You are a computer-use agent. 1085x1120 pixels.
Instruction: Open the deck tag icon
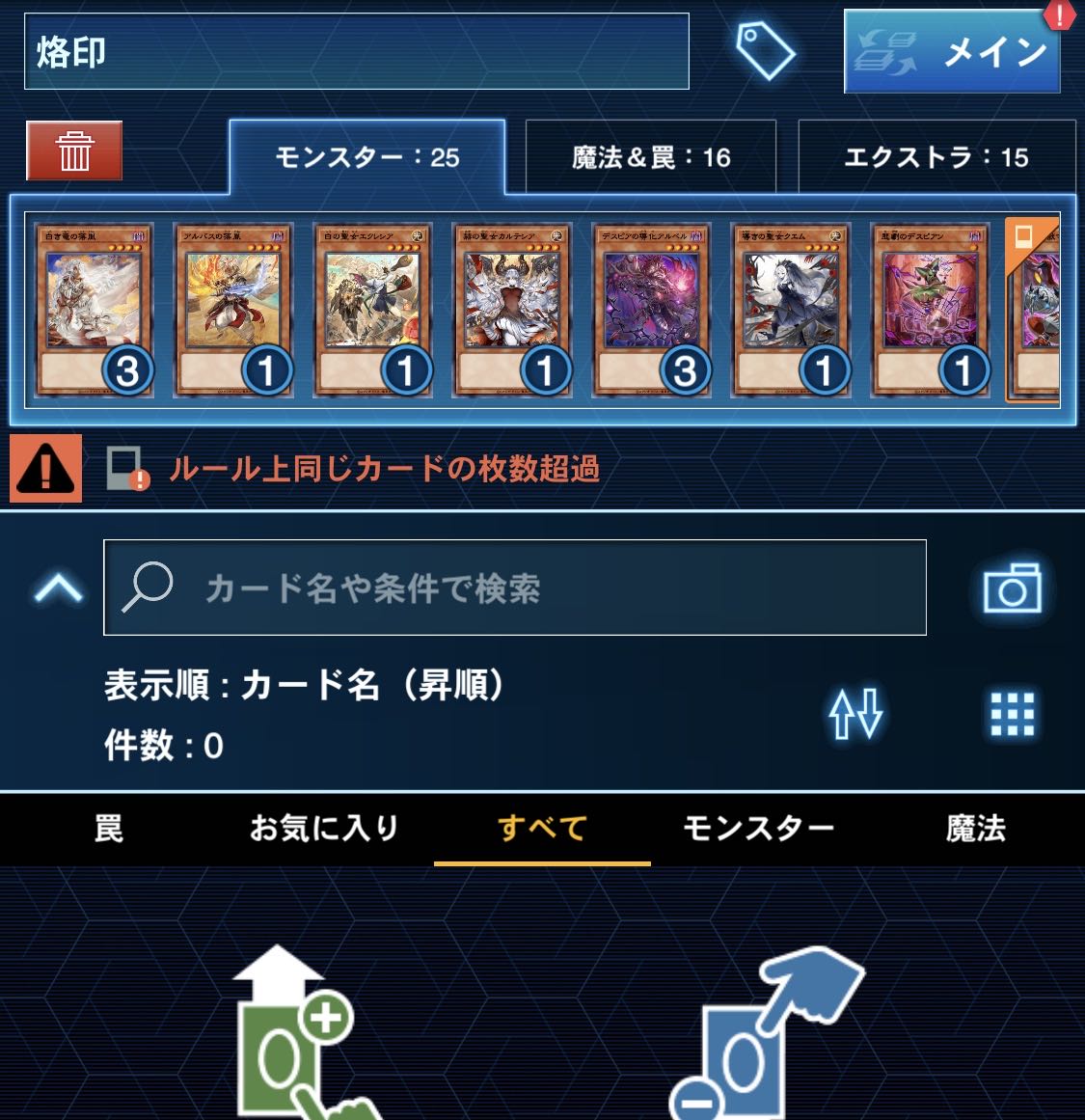(765, 51)
